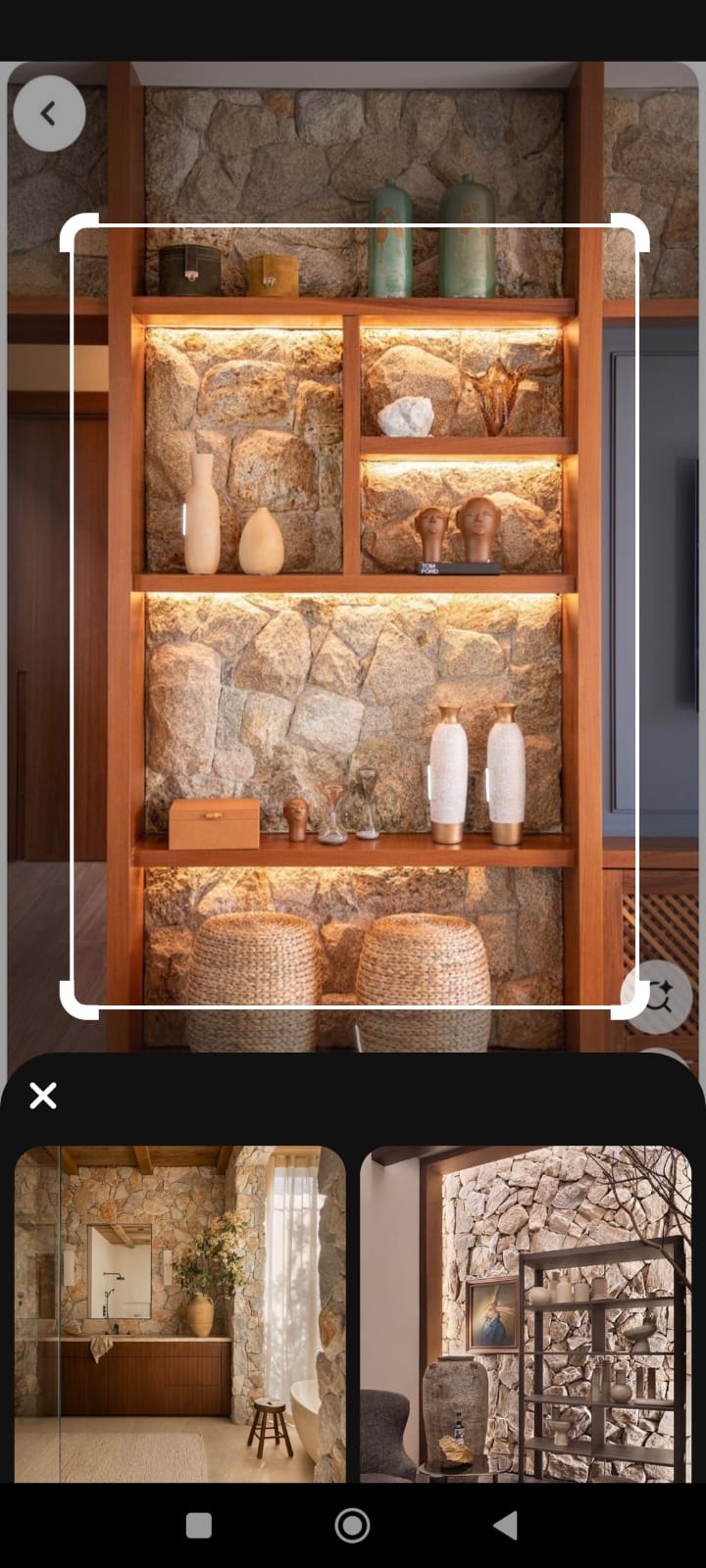Go to the home screen
The height and width of the screenshot is (1568, 706).
coord(352,1525)
